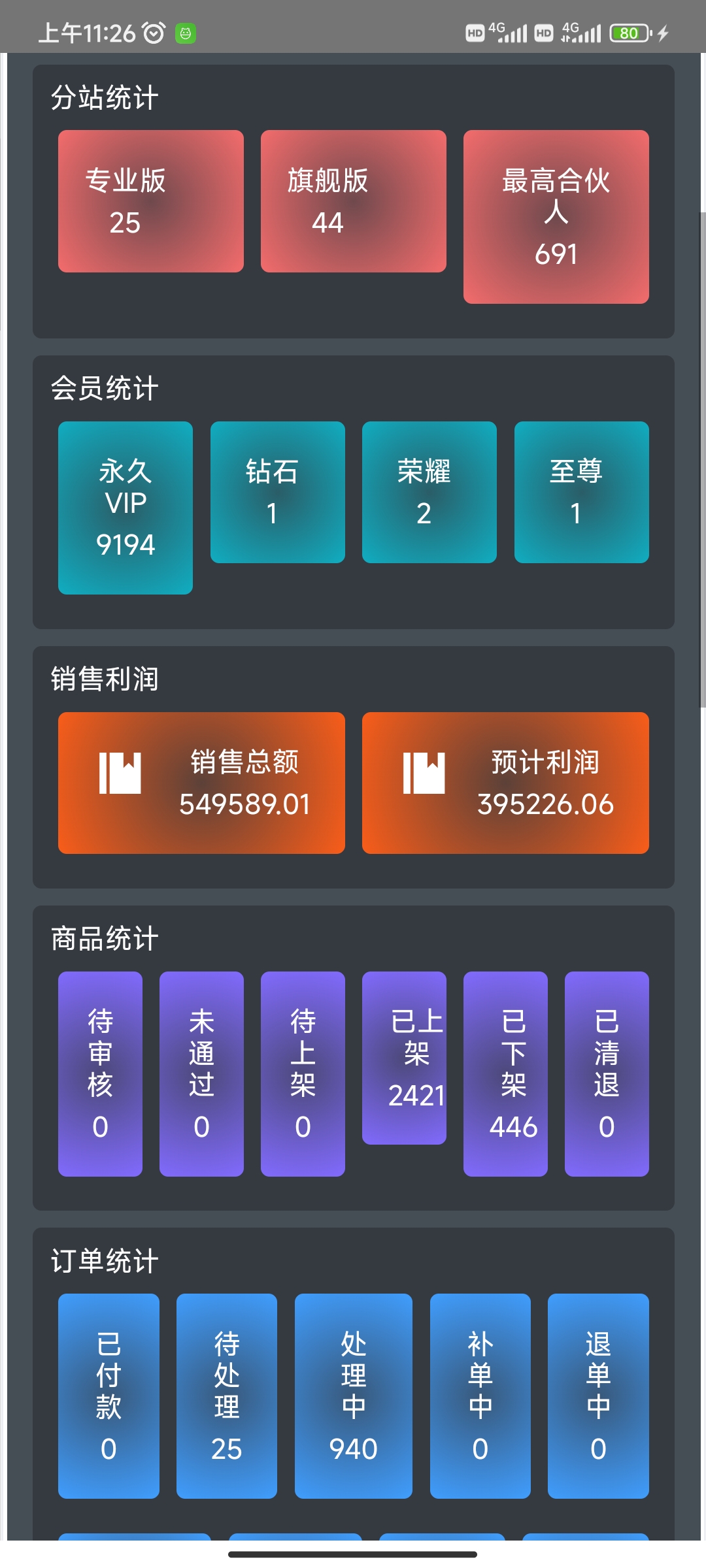Tap the 荣耀 member card
The width and height of the screenshot is (706, 1568).
(429, 492)
